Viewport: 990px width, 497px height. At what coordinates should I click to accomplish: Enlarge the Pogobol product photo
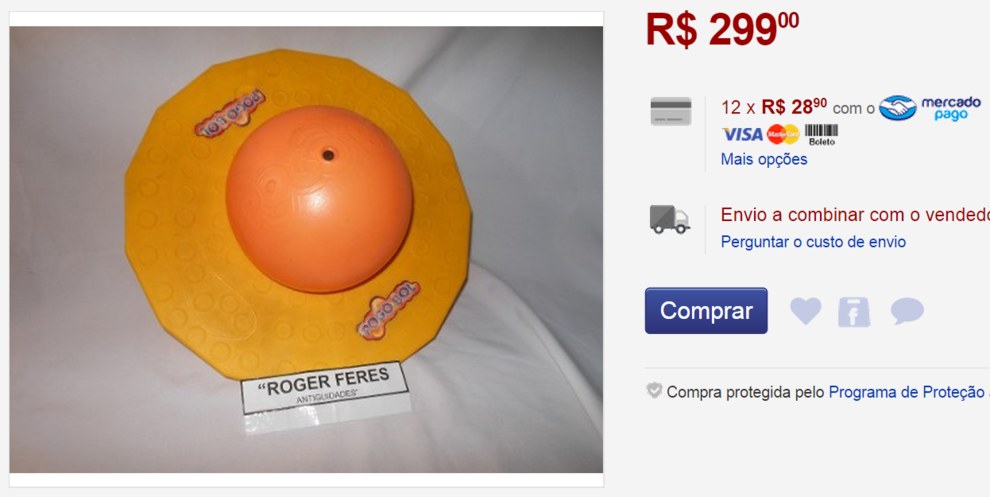click(x=306, y=248)
